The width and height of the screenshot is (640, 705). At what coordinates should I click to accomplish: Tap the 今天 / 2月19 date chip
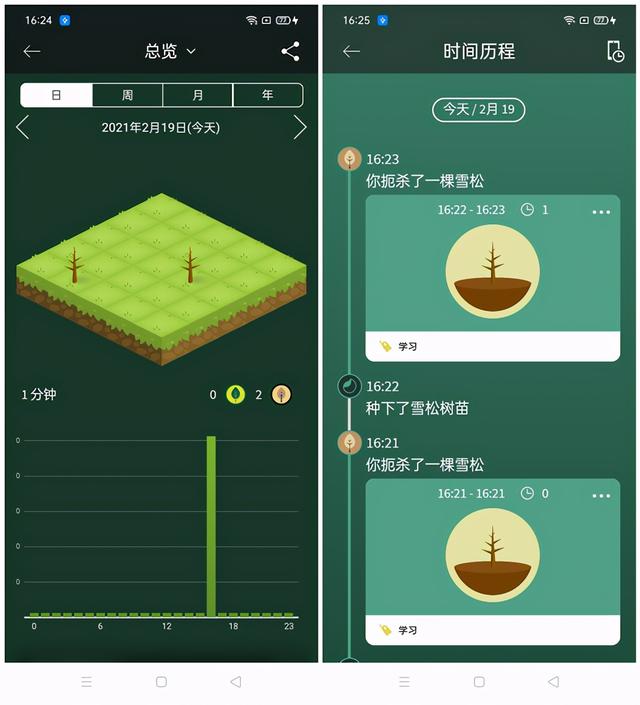(x=478, y=109)
